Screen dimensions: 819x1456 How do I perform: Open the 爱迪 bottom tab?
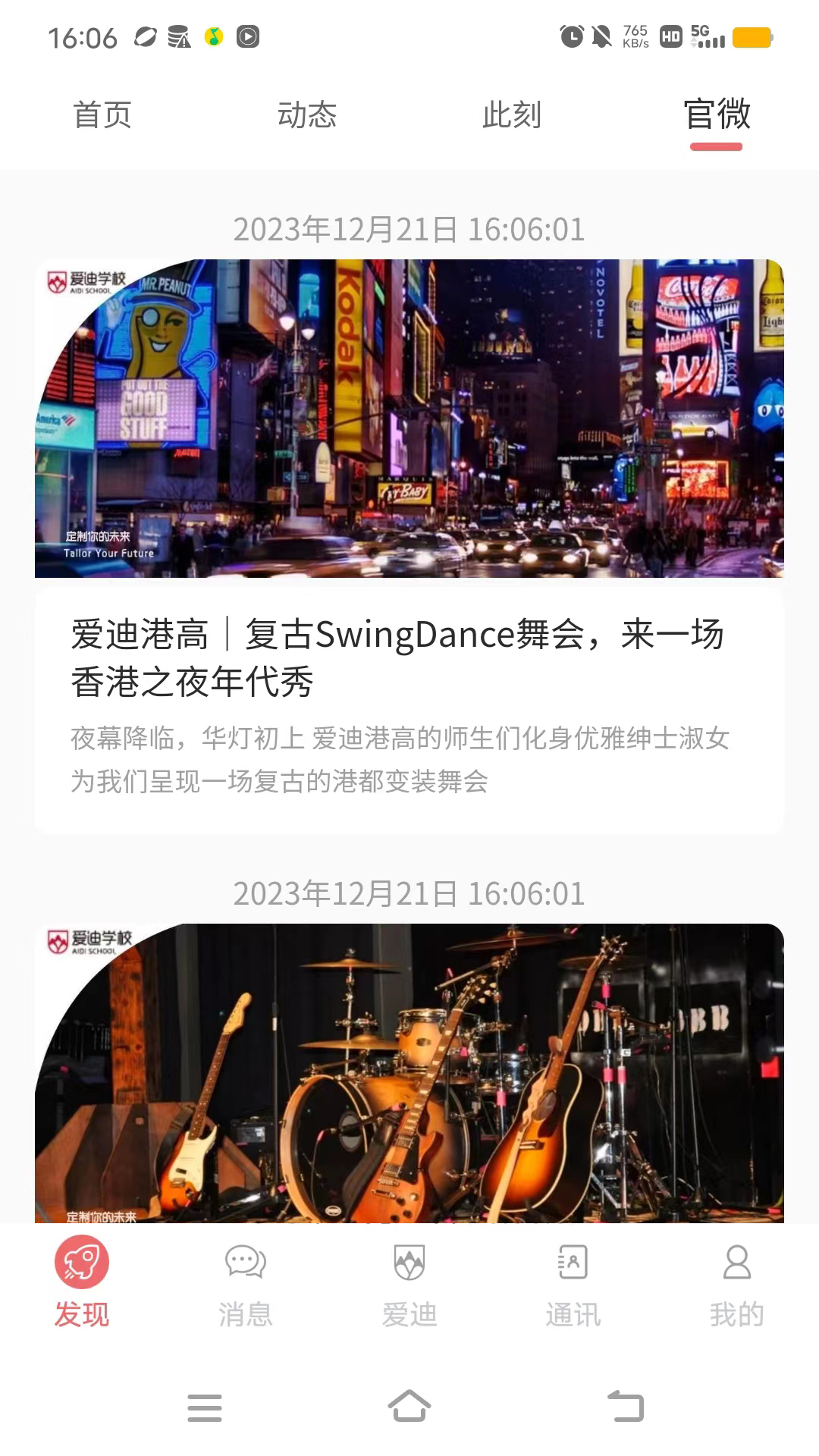pyautogui.click(x=409, y=1282)
